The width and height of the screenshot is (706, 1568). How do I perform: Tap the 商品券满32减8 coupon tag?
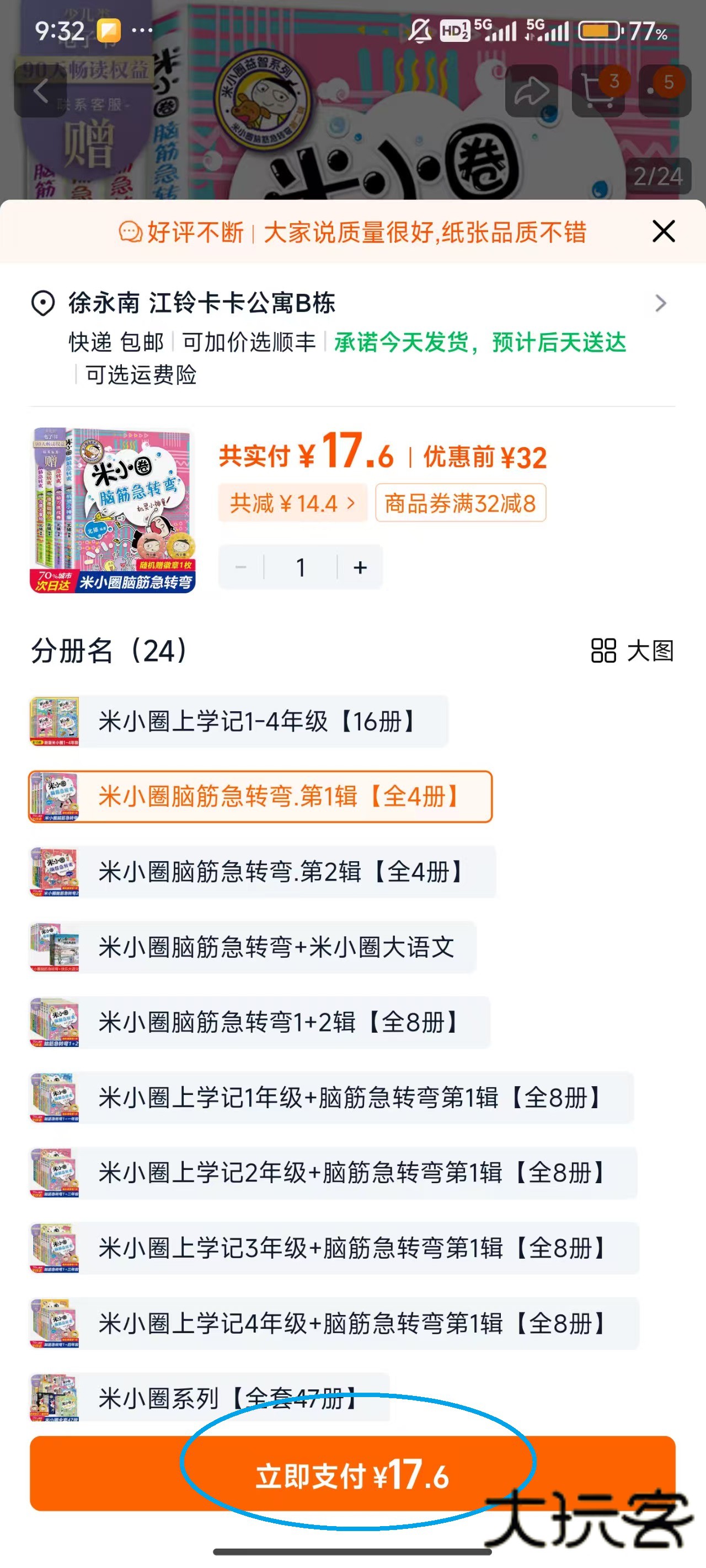click(x=460, y=503)
